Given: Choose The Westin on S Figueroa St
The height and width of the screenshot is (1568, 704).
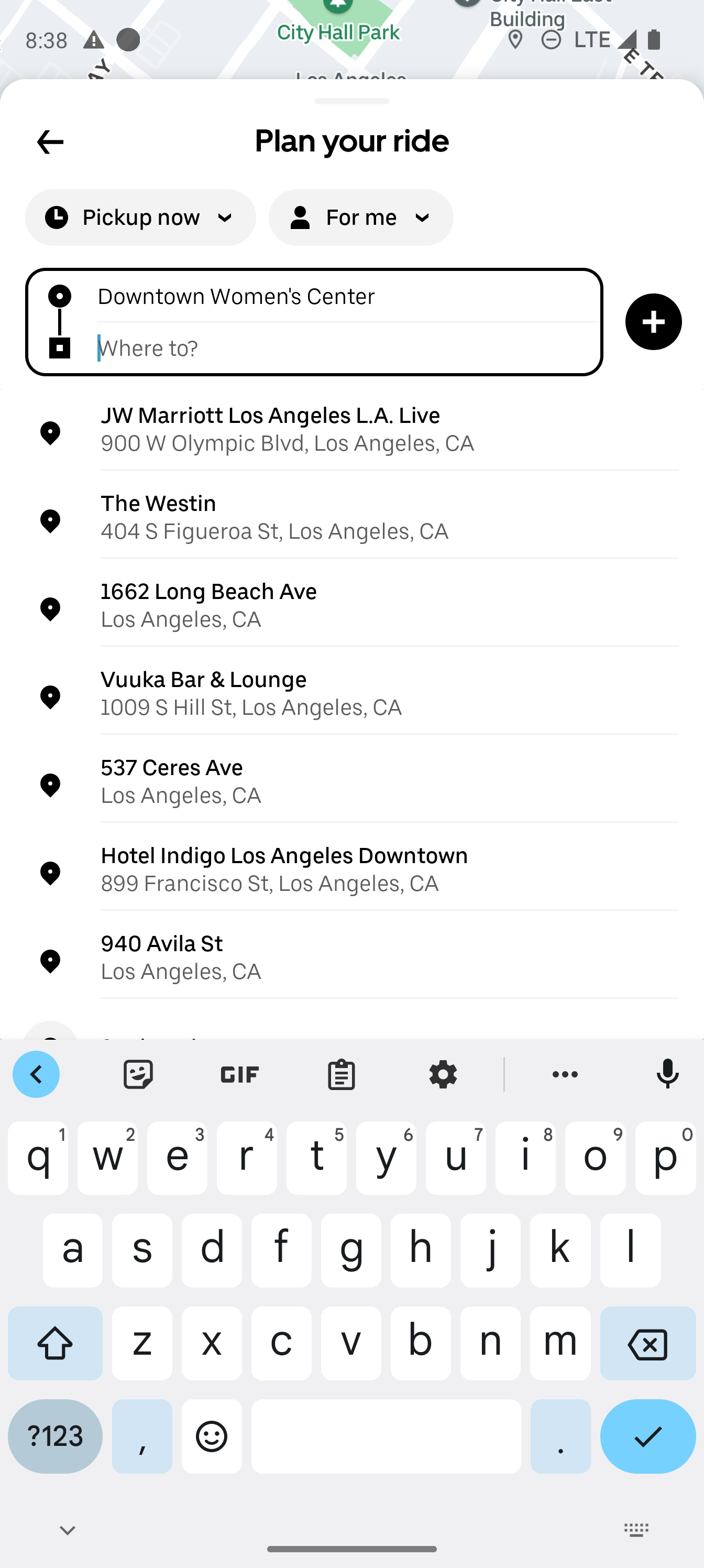Looking at the screenshot, I should pyautogui.click(x=351, y=517).
